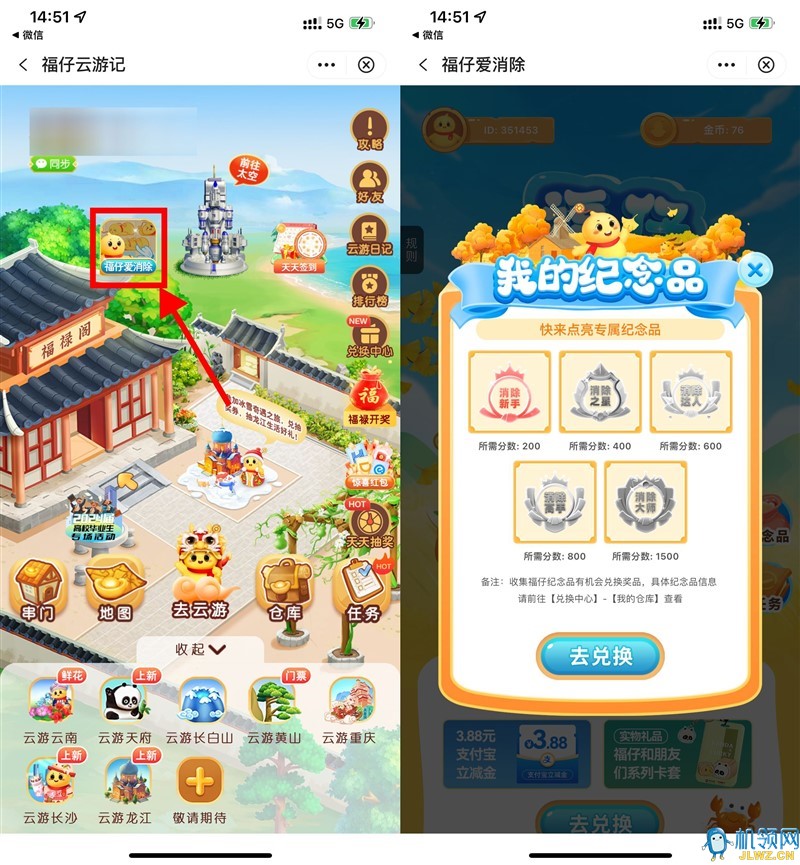Open the 福仔爱消除 mini game
Image resolution: width=800 pixels, height=865 pixels.
pos(128,245)
